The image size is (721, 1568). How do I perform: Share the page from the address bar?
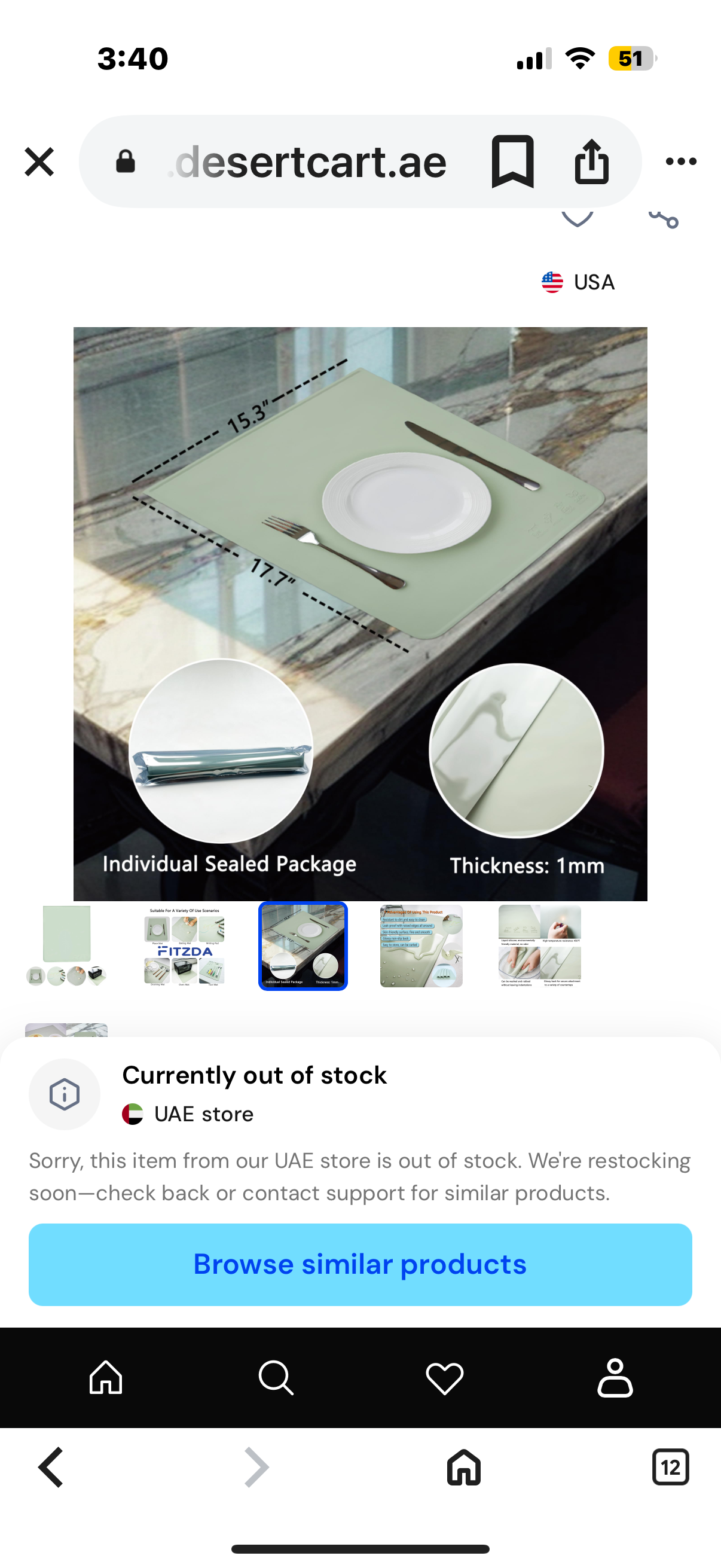click(x=591, y=162)
